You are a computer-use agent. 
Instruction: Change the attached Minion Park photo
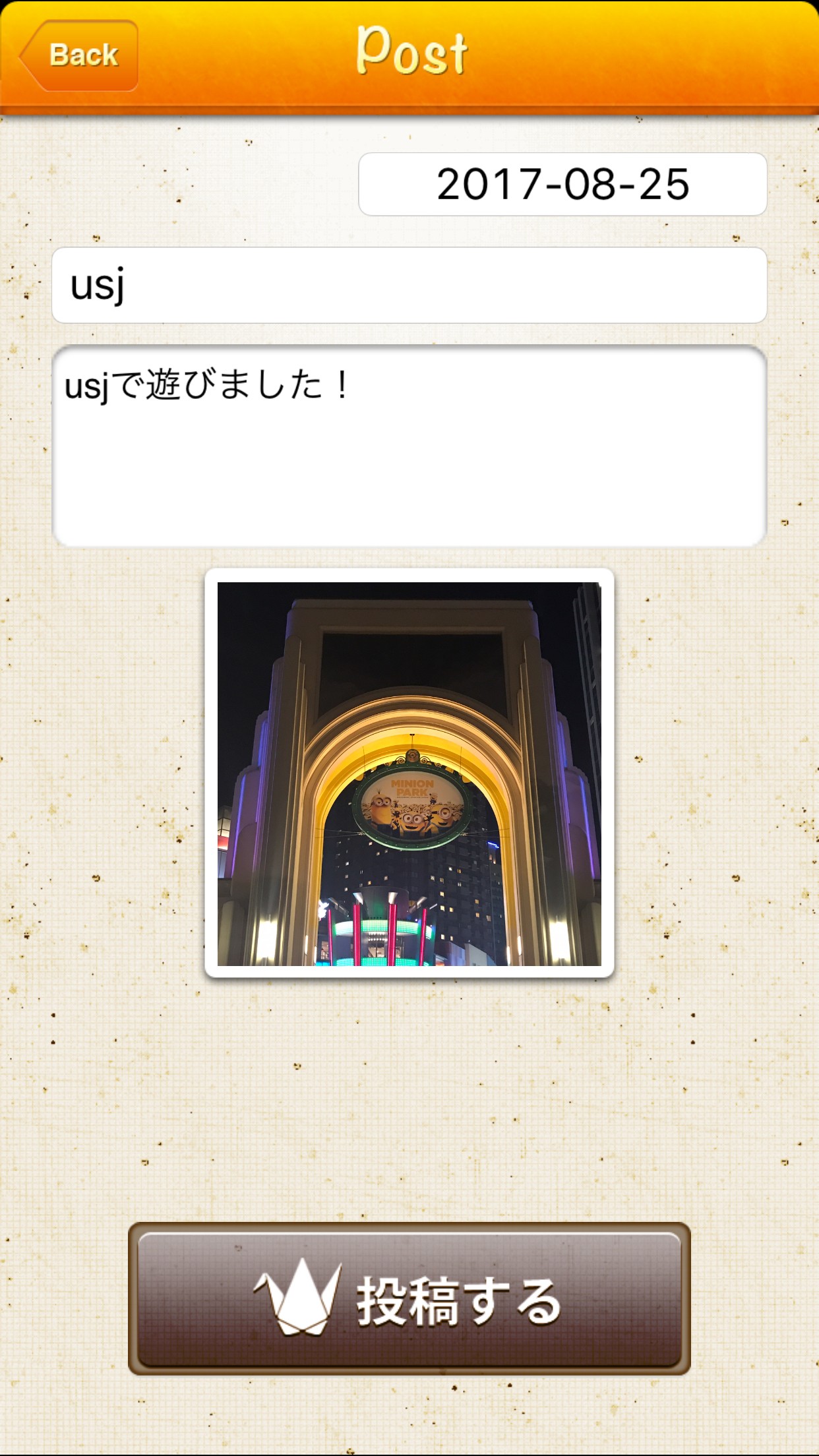click(409, 773)
